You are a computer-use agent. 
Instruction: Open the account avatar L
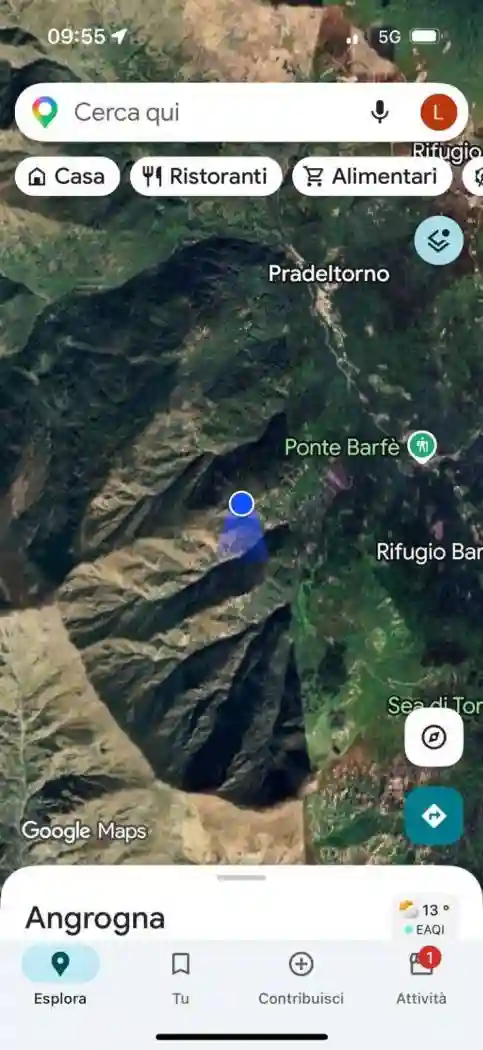(439, 112)
